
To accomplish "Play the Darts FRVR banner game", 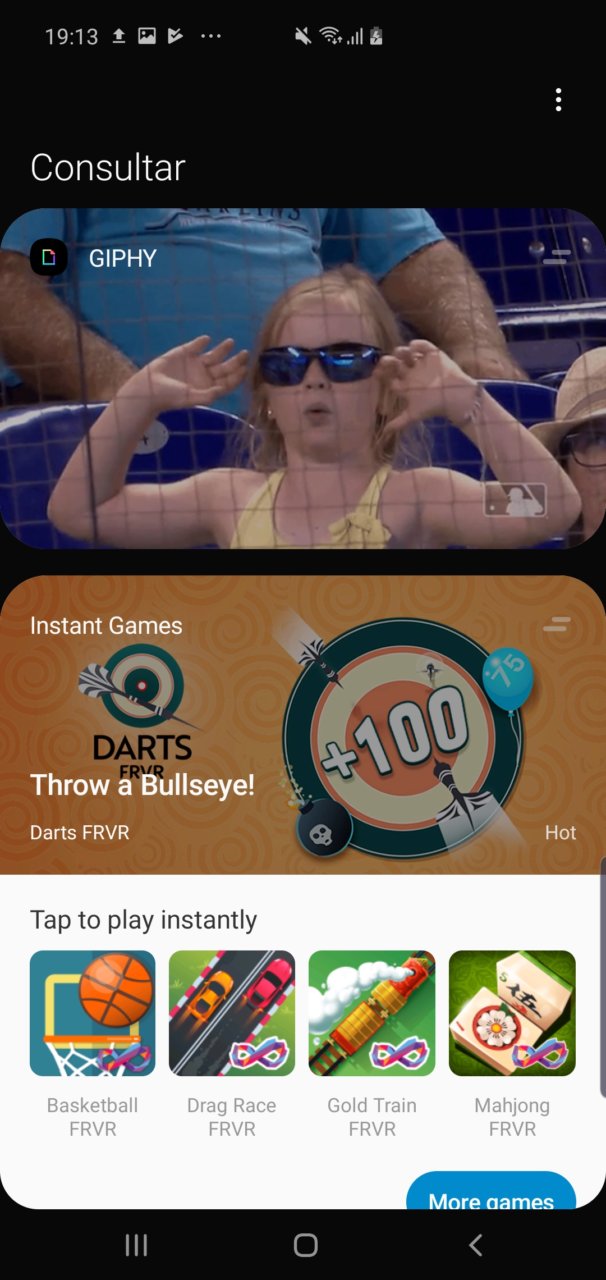I will coord(303,725).
